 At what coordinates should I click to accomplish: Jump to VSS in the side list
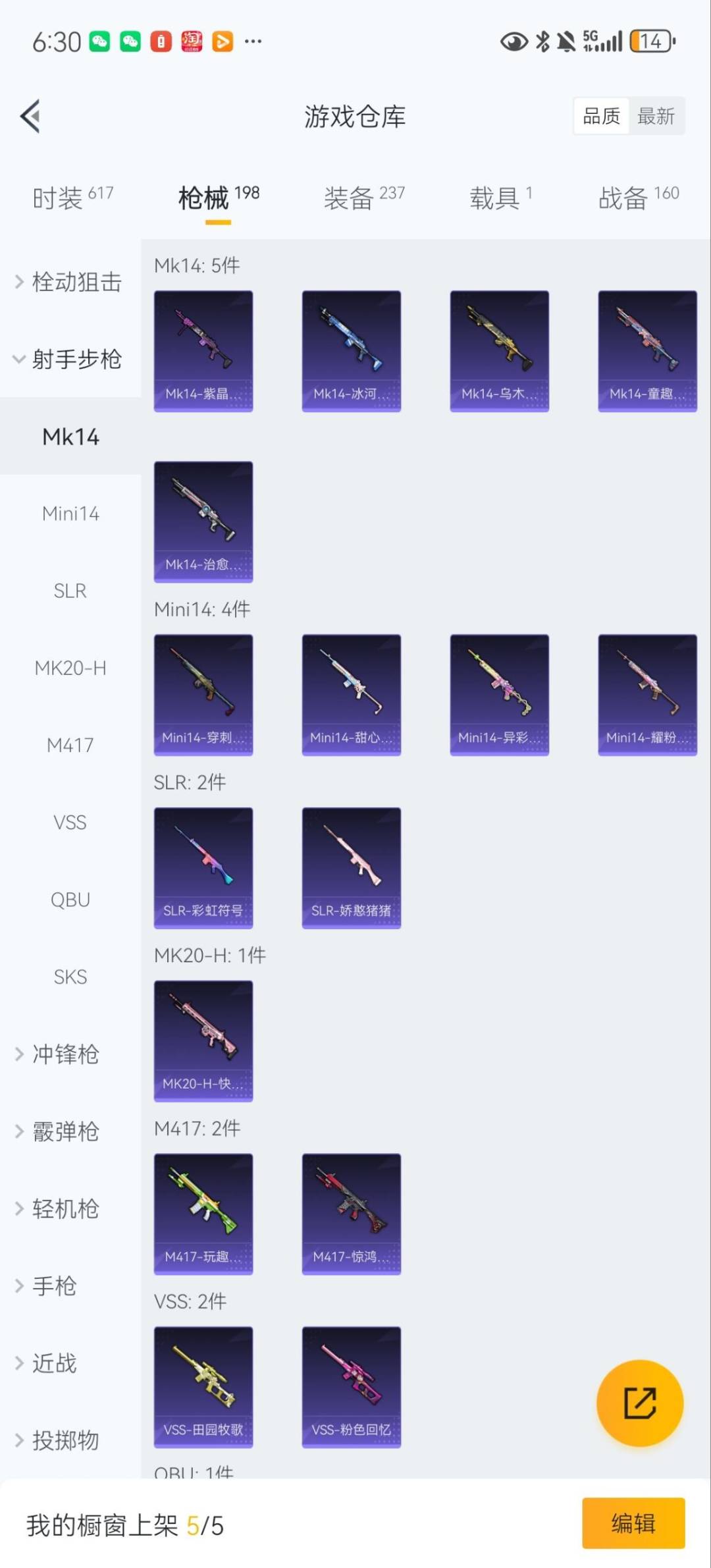pyautogui.click(x=70, y=823)
